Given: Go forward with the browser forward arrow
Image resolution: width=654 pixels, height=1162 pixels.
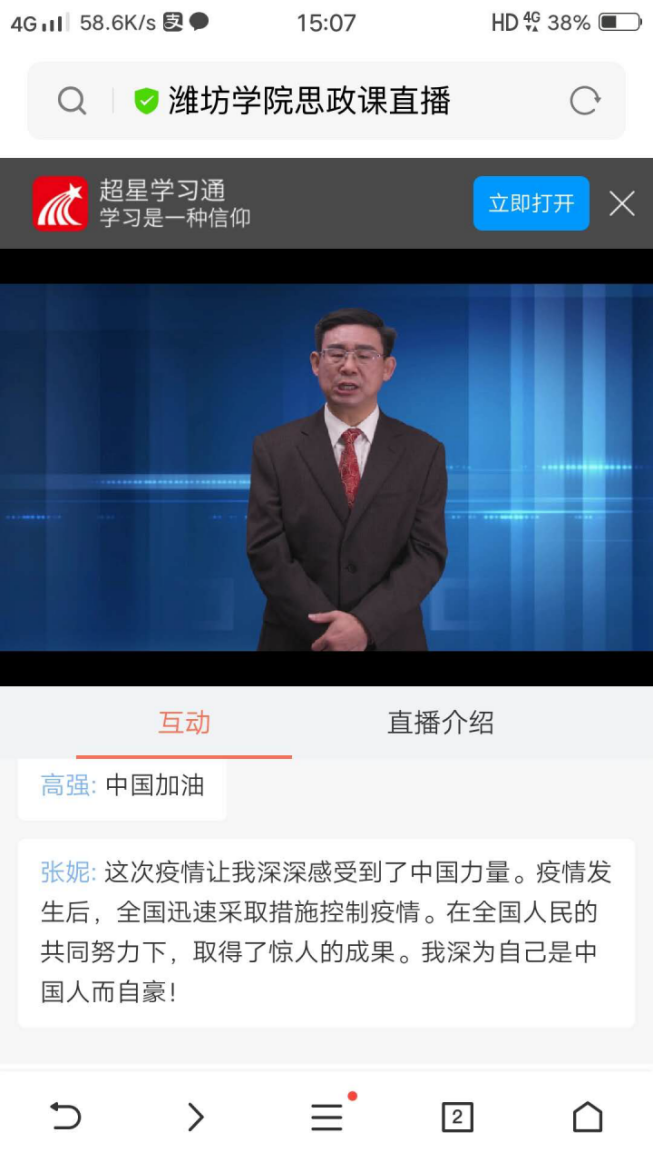Looking at the screenshot, I should click(x=196, y=1116).
